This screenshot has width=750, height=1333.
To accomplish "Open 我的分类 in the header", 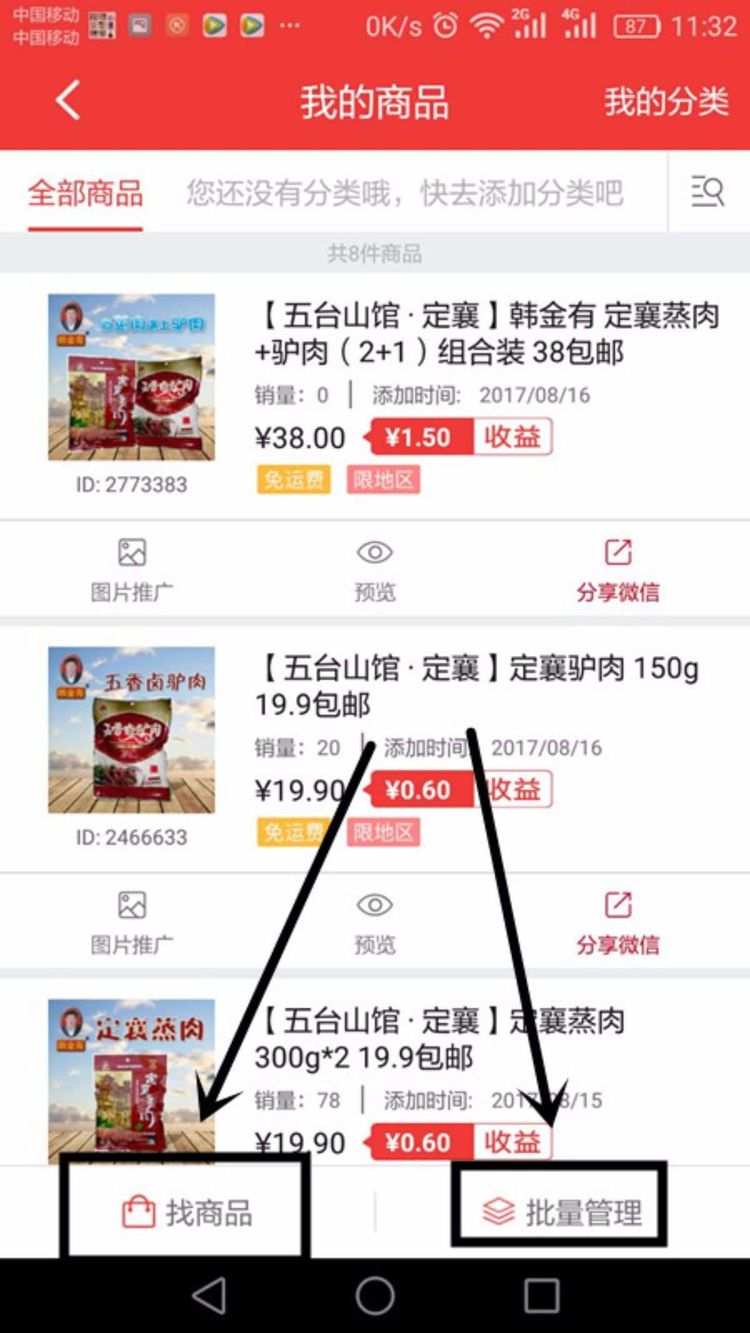I will pos(666,102).
